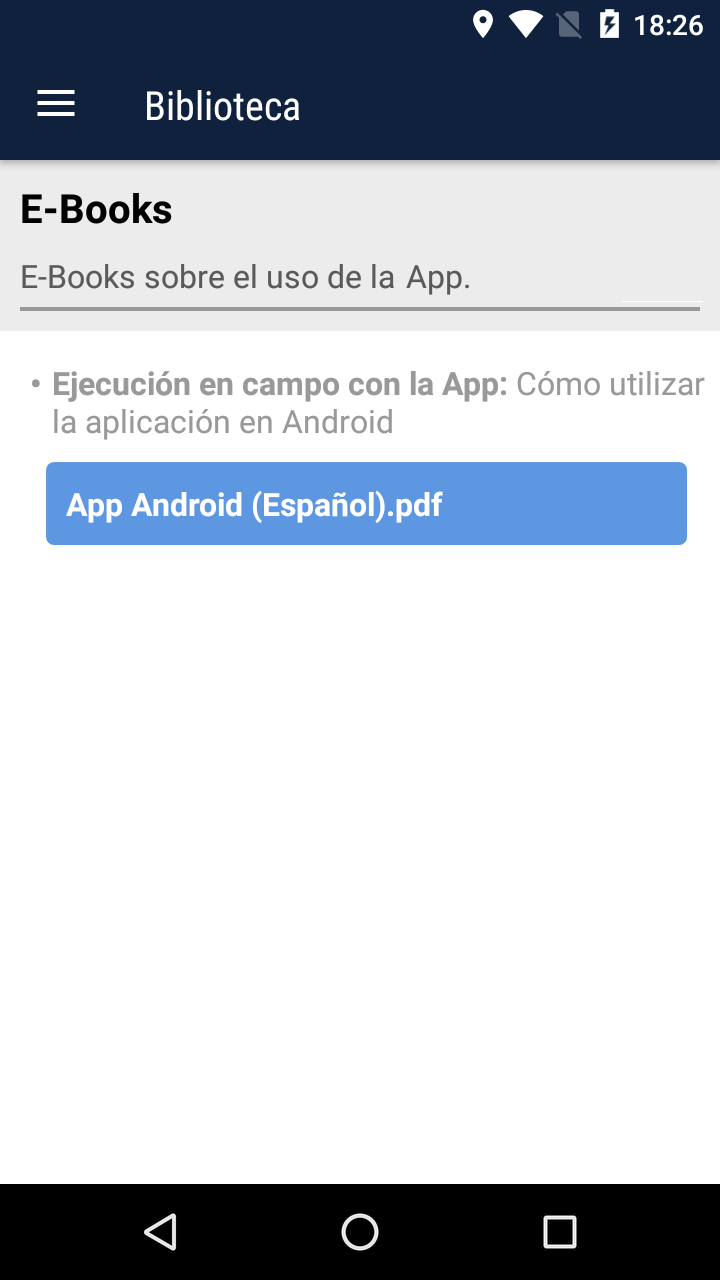
Task: Tap the divider under the E-Books description
Action: pyautogui.click(x=360, y=308)
